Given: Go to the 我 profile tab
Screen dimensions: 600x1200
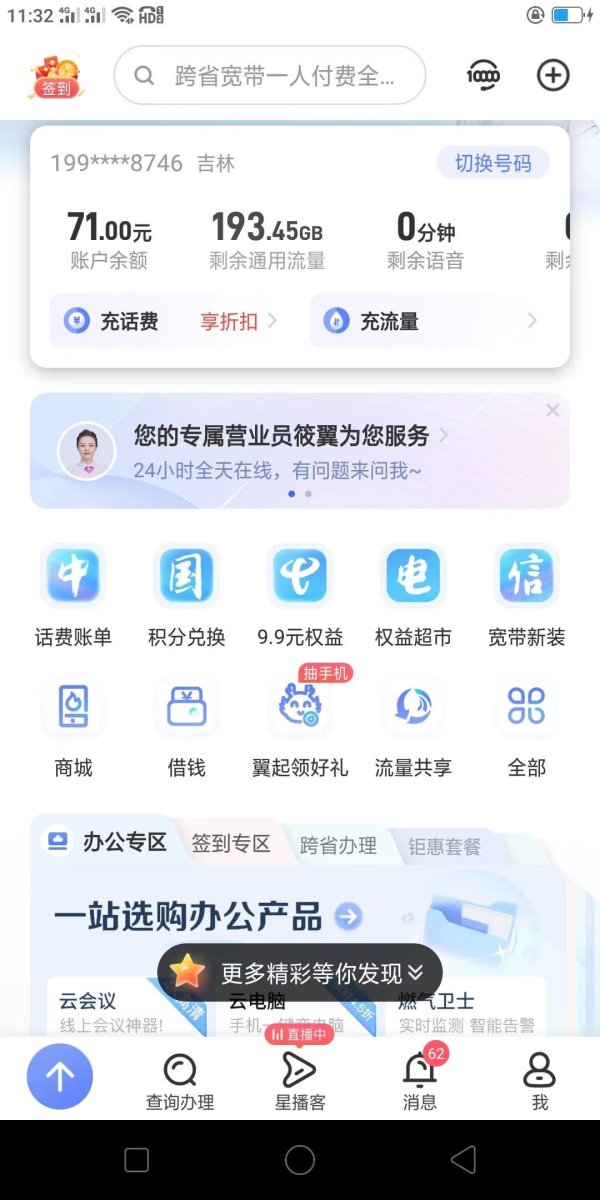Looking at the screenshot, I should [x=540, y=1080].
